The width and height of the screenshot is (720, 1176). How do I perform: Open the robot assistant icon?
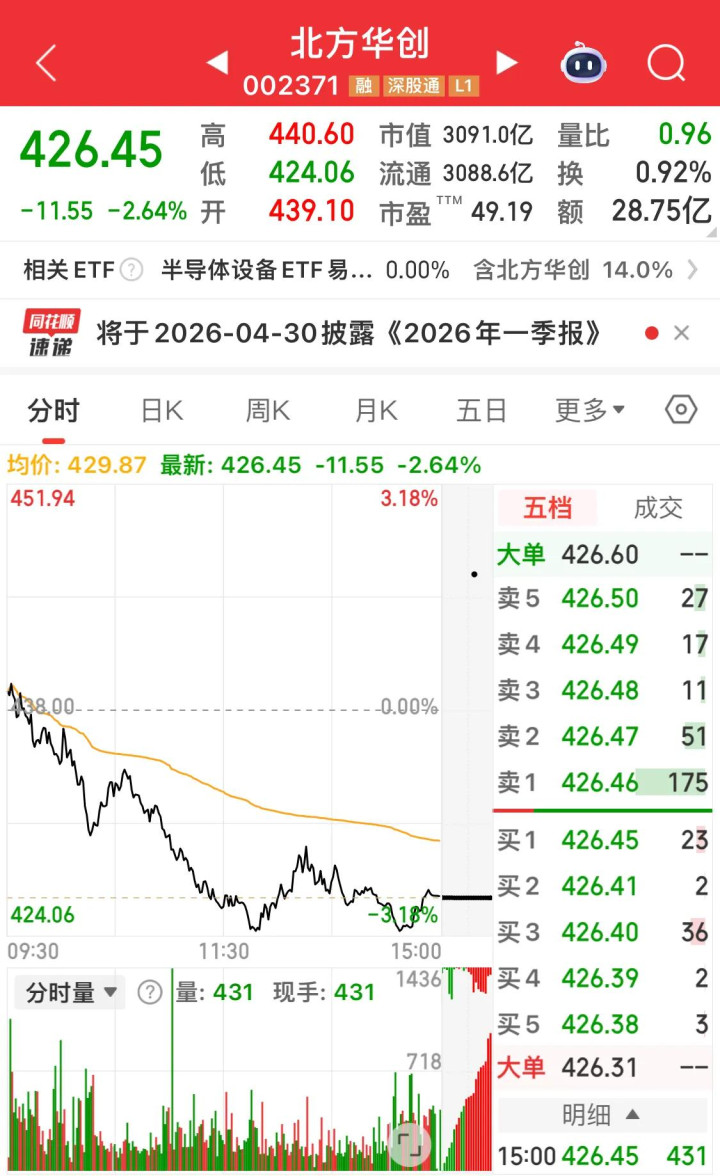pos(584,63)
